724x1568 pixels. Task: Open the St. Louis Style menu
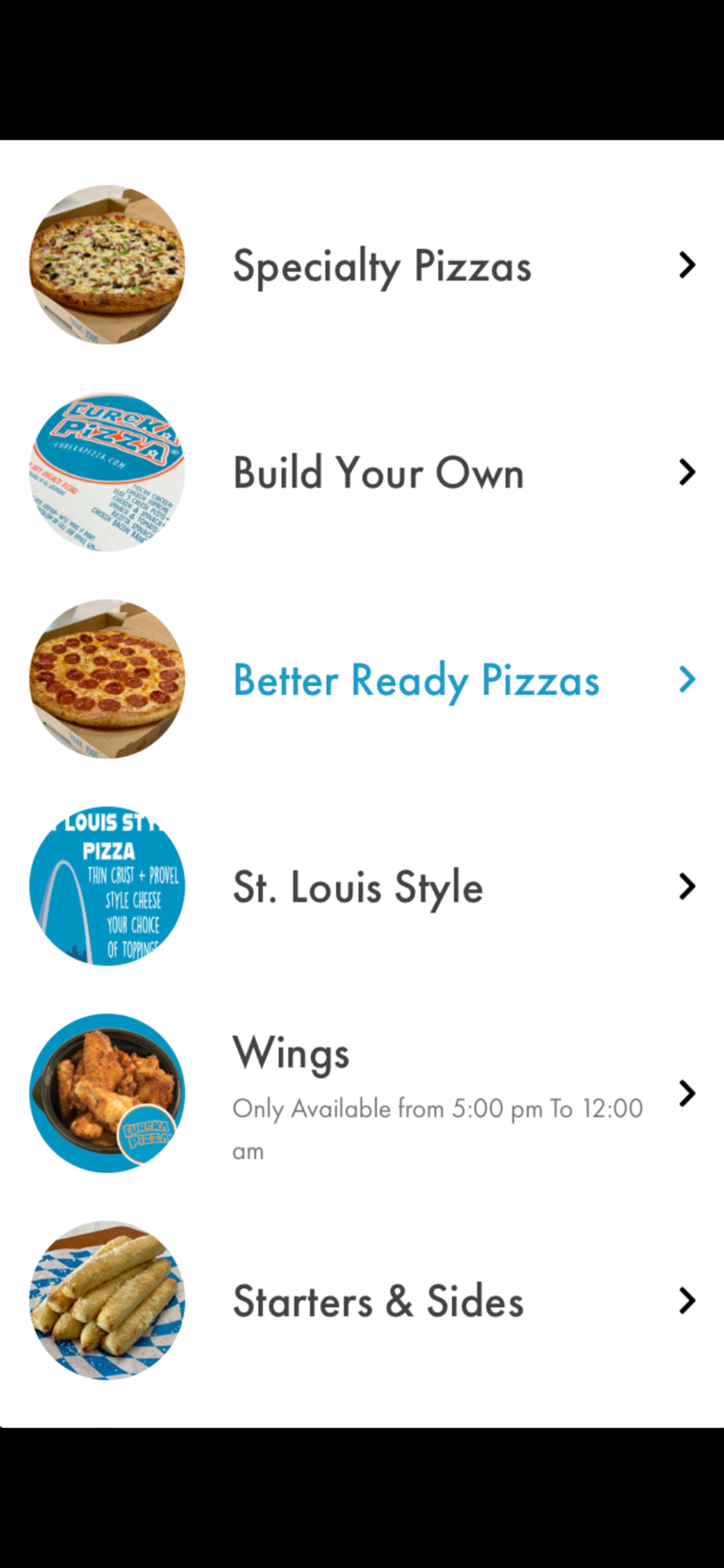(x=358, y=887)
